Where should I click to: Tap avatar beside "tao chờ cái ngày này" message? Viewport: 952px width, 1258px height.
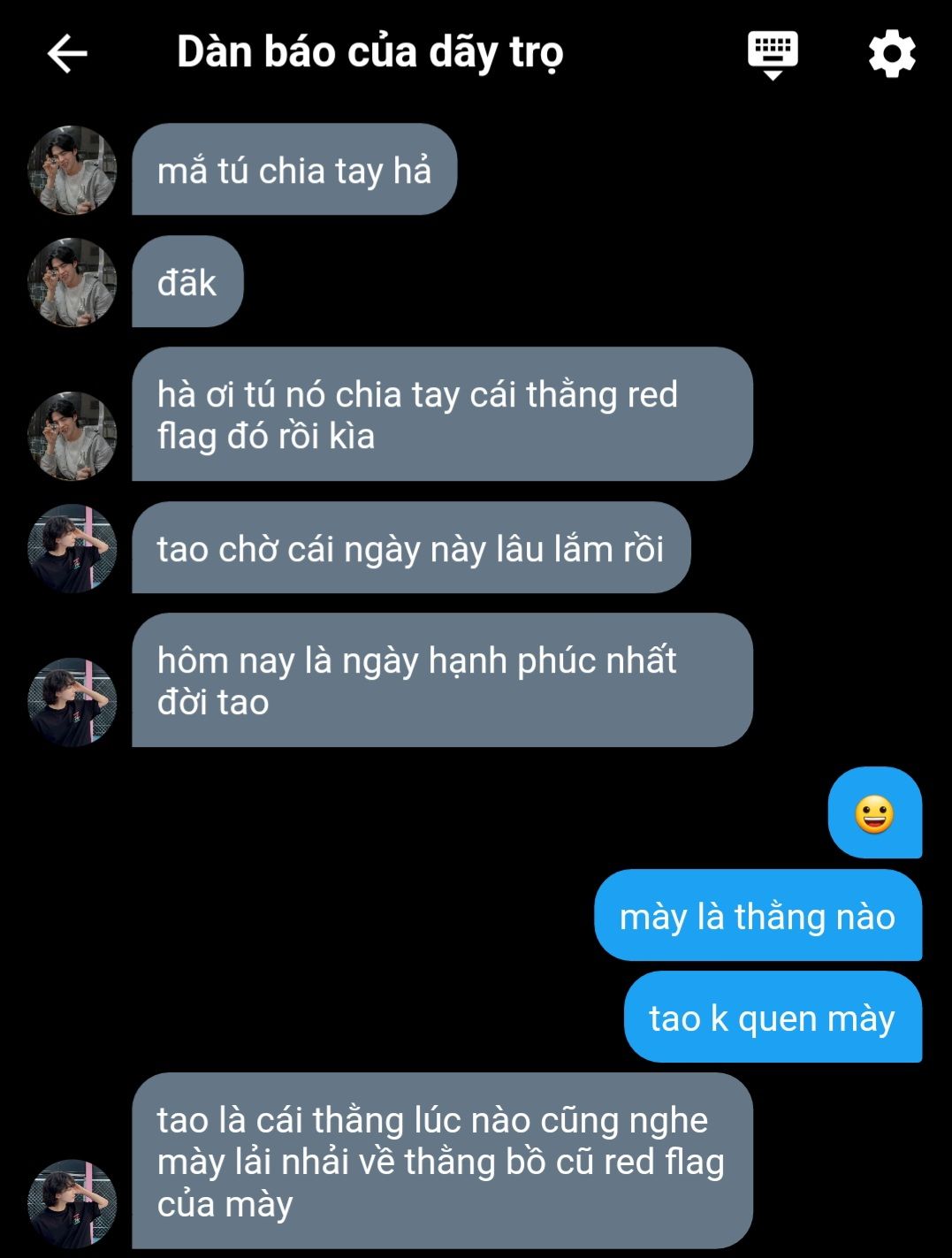[72, 548]
